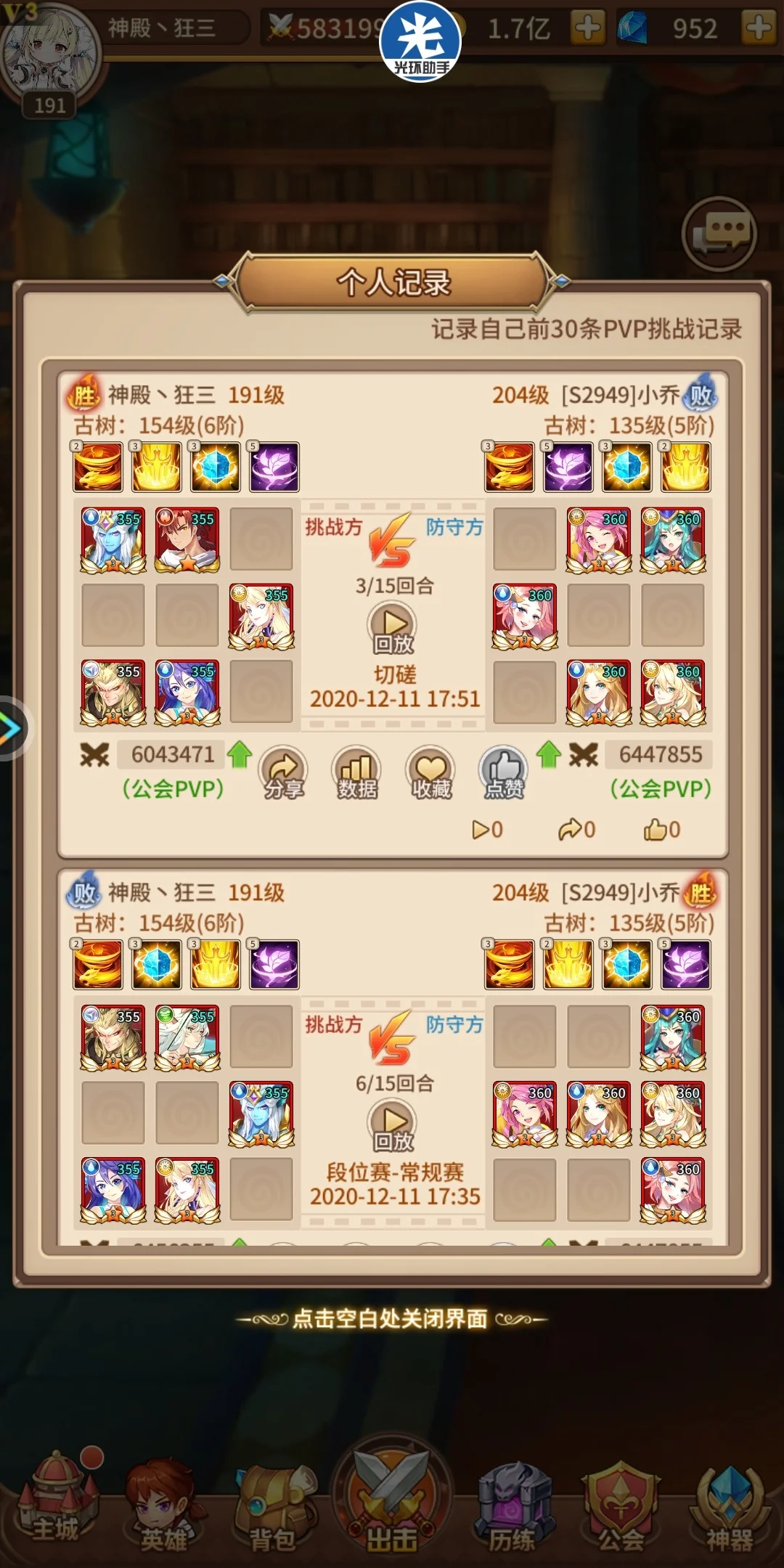The image size is (784, 1568).
Task: Open the 背包 backpack tab
Action: pyautogui.click(x=274, y=1510)
